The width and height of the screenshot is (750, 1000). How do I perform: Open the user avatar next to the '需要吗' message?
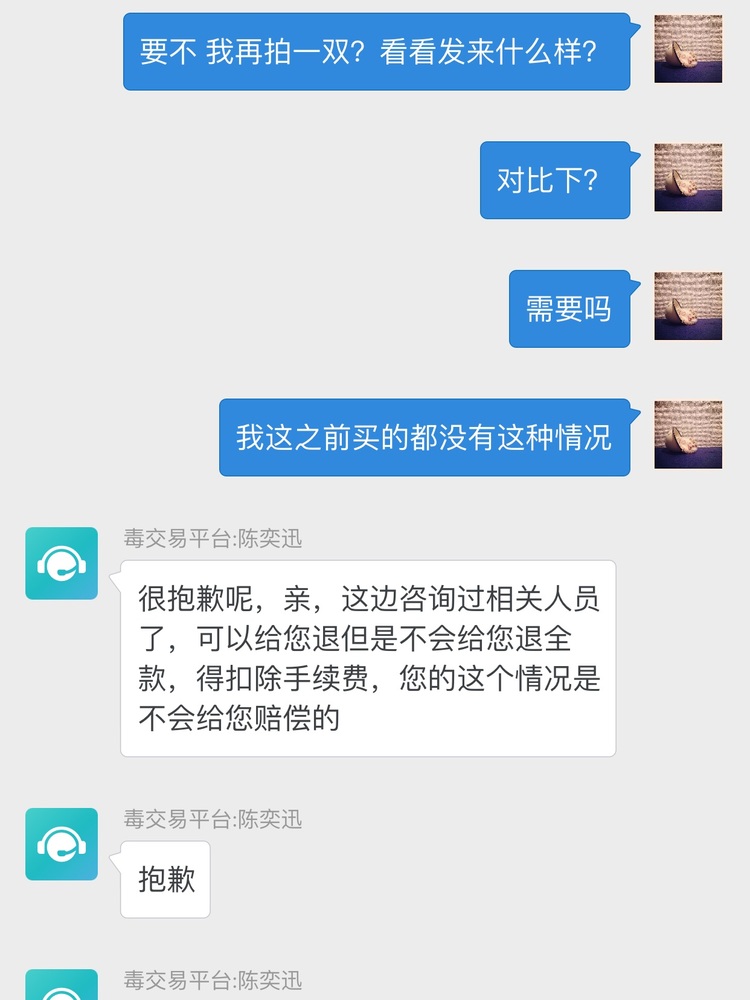click(x=688, y=306)
